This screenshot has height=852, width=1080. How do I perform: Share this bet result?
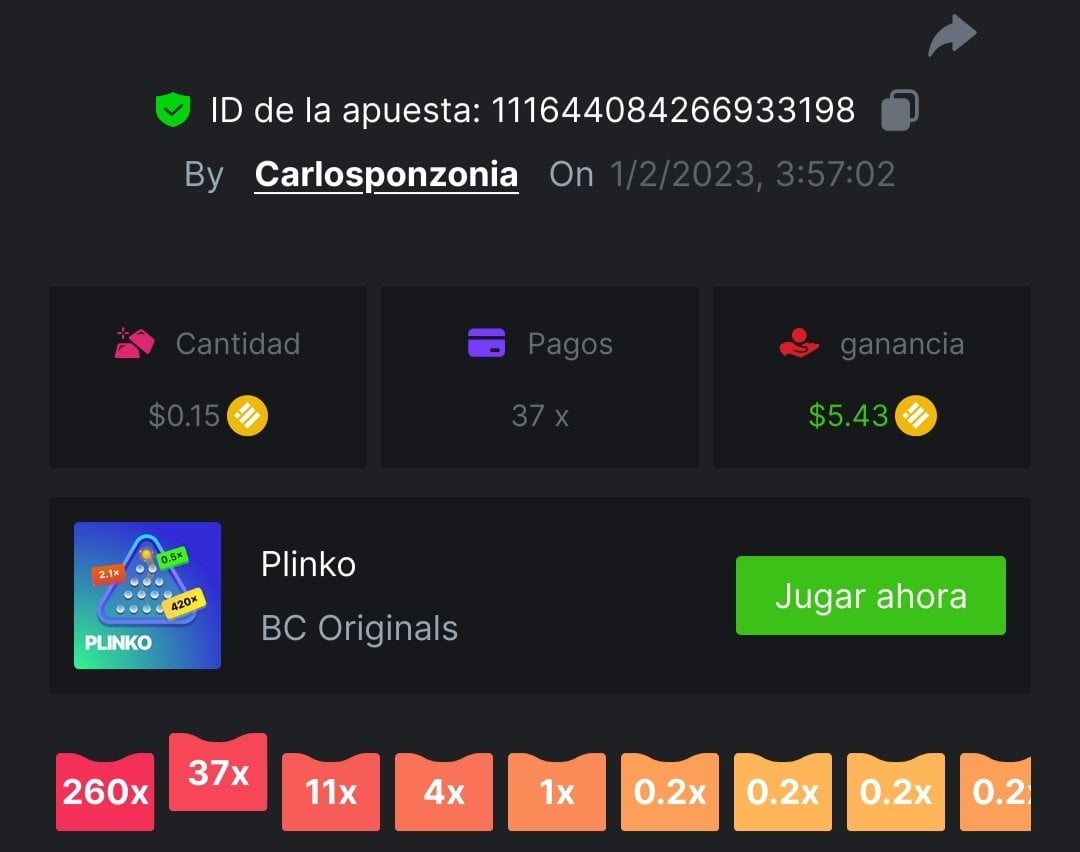(x=951, y=36)
